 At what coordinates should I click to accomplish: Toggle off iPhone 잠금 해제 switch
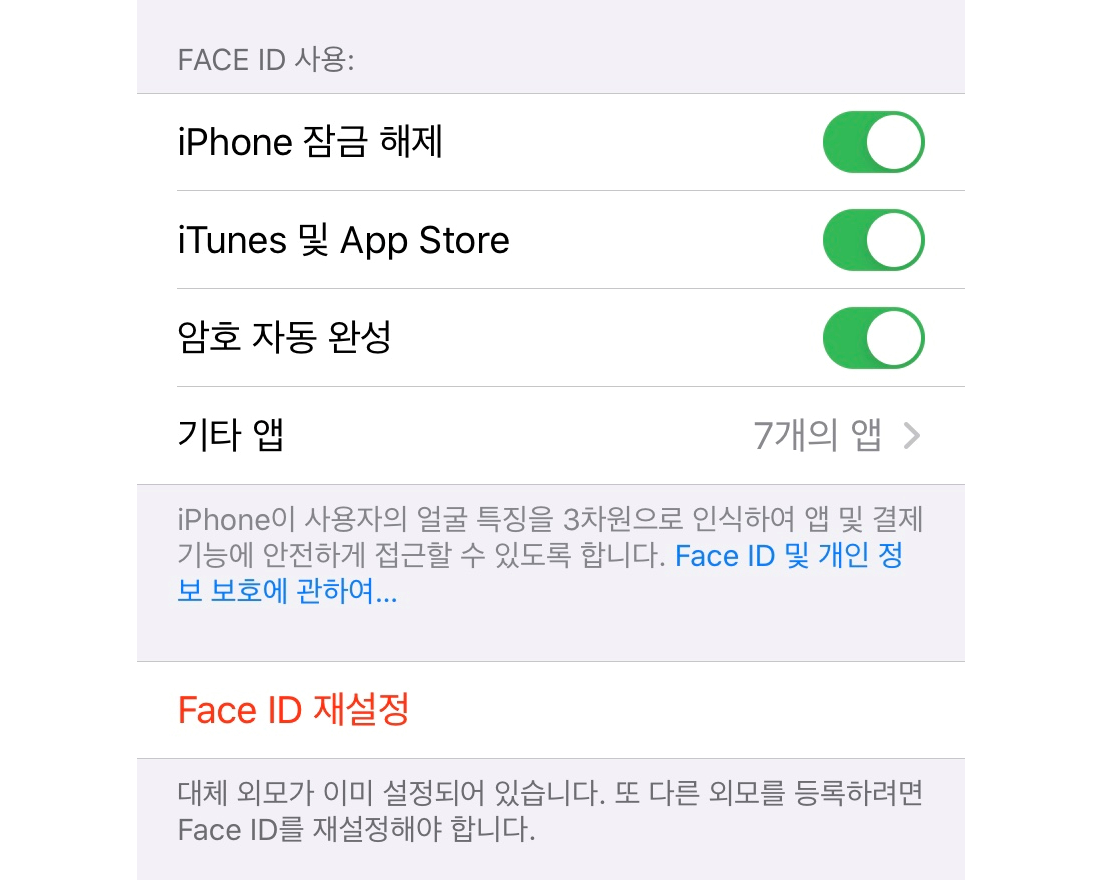(873, 142)
